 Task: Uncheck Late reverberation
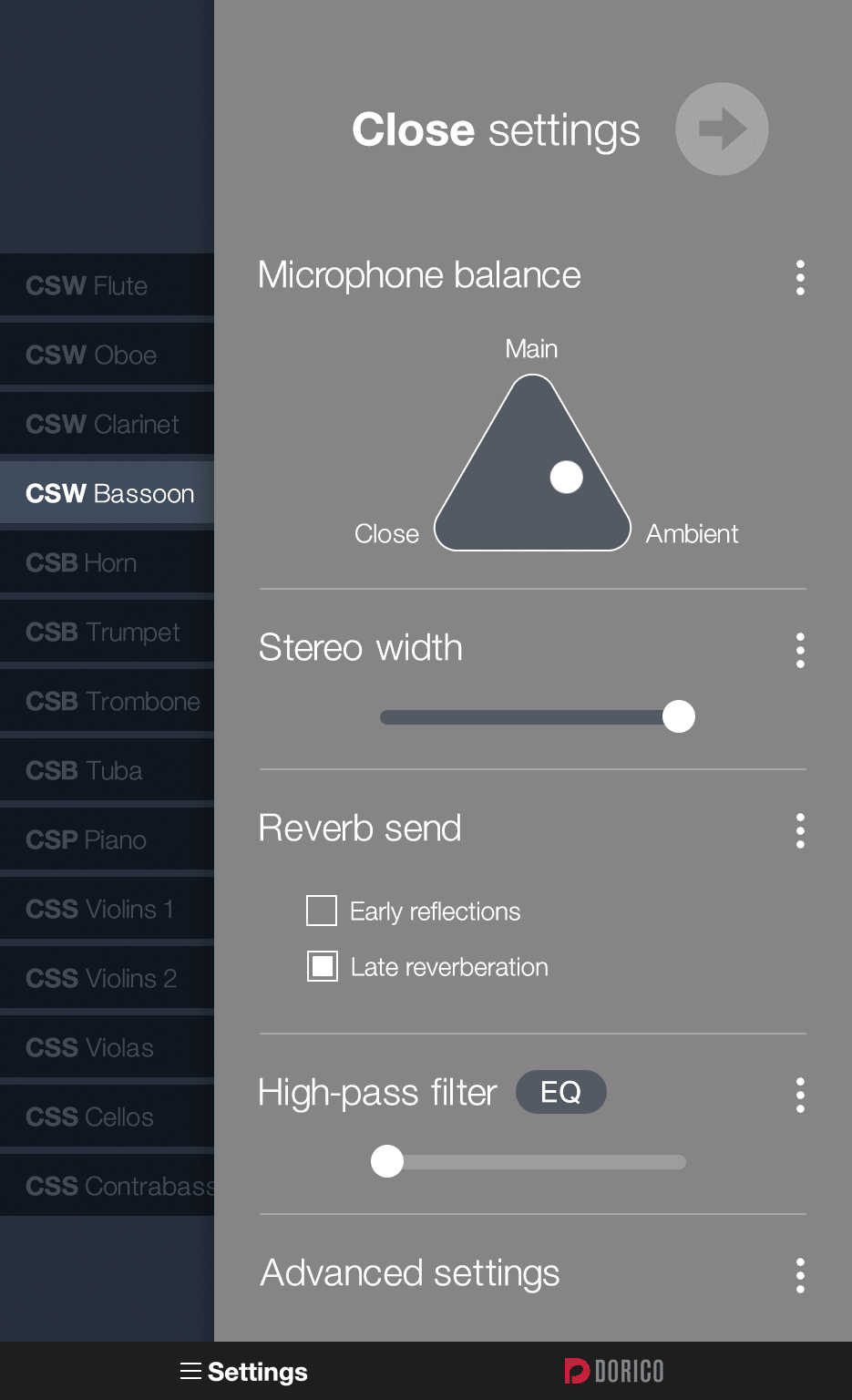(322, 966)
